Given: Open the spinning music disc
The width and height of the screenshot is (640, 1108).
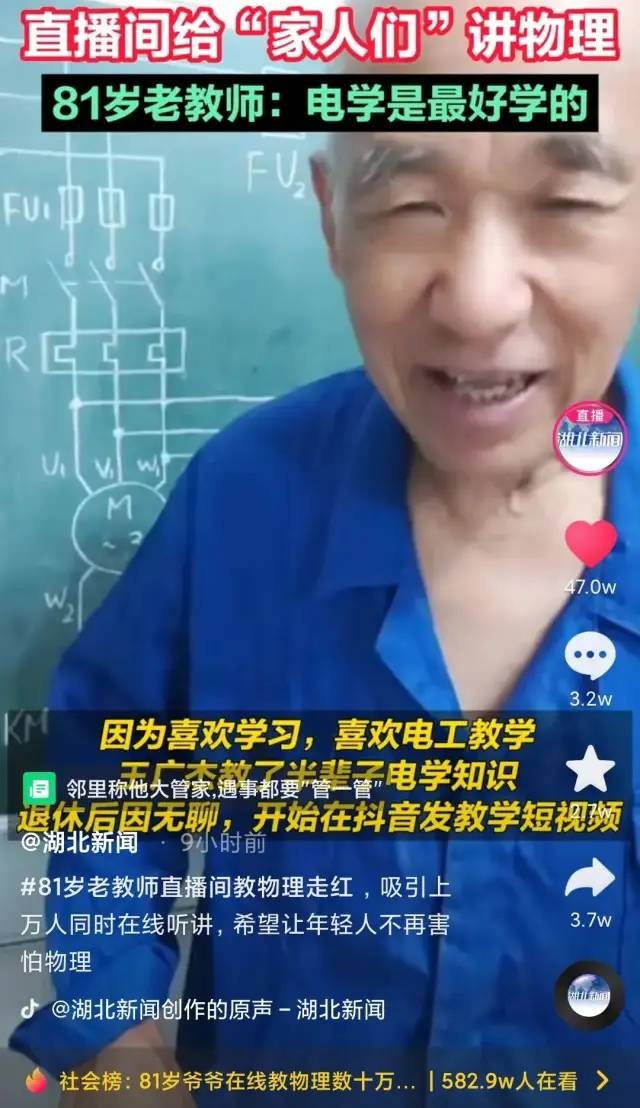Looking at the screenshot, I should [589, 995].
